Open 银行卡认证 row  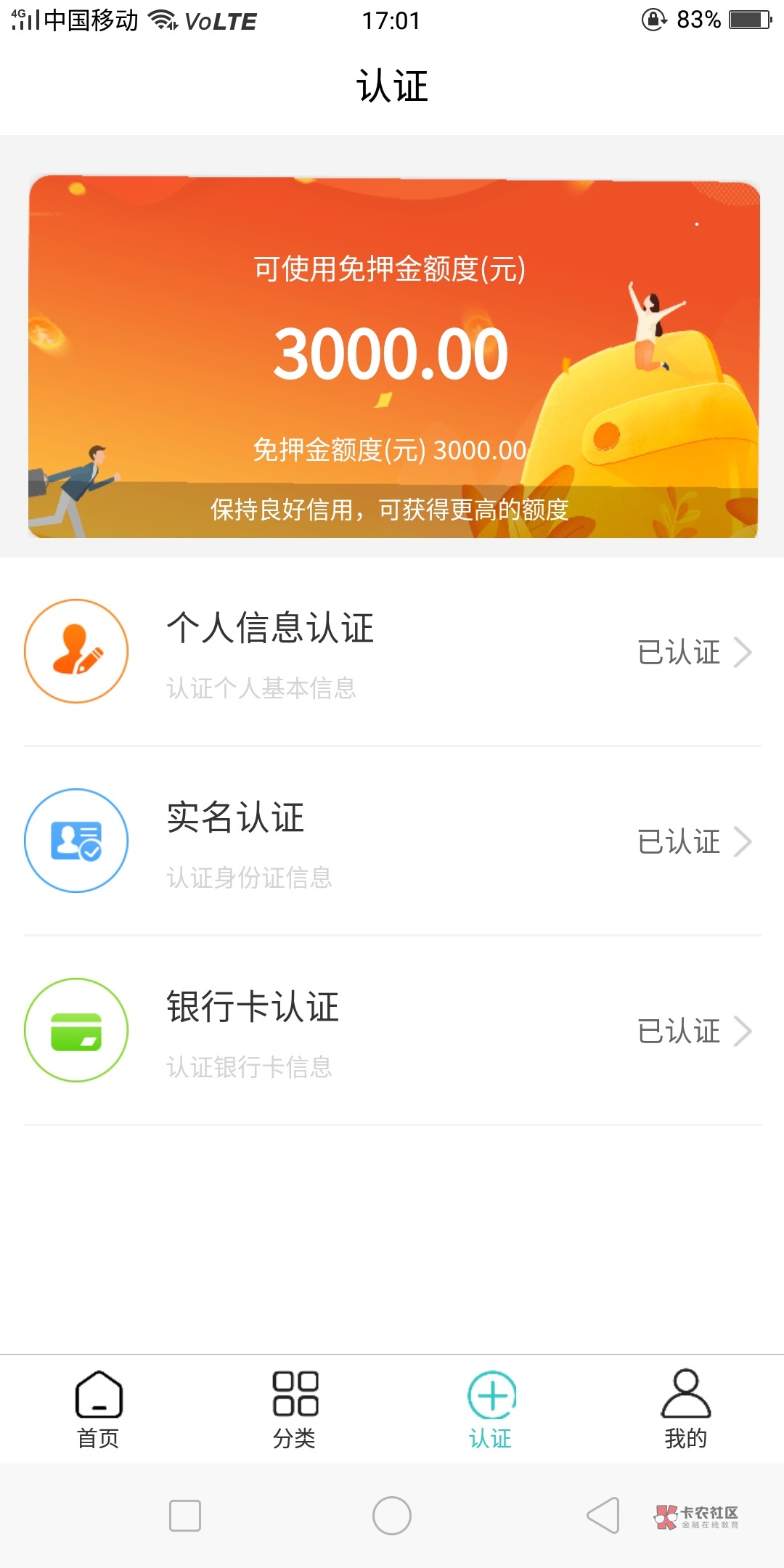pos(392,1031)
